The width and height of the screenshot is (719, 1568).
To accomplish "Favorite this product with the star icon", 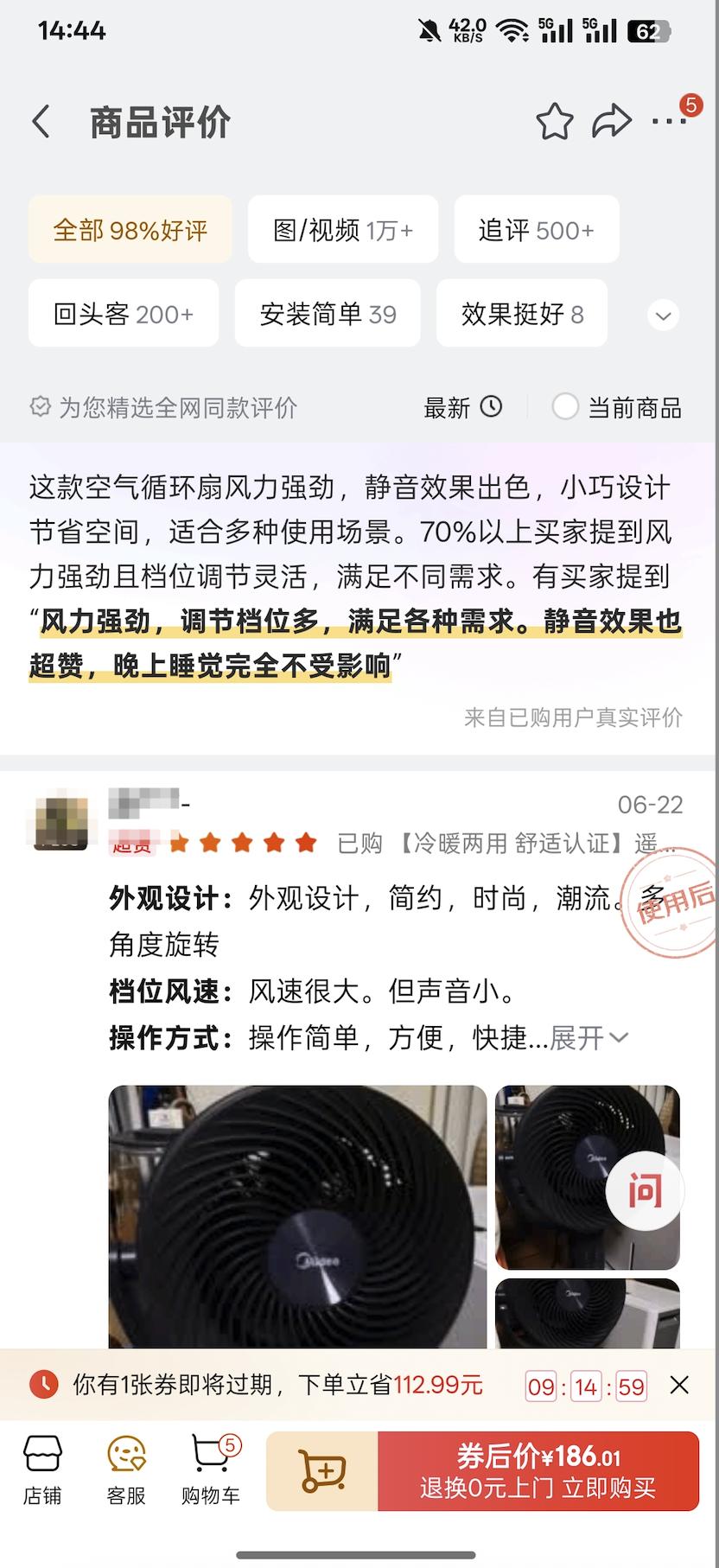I will [x=554, y=122].
